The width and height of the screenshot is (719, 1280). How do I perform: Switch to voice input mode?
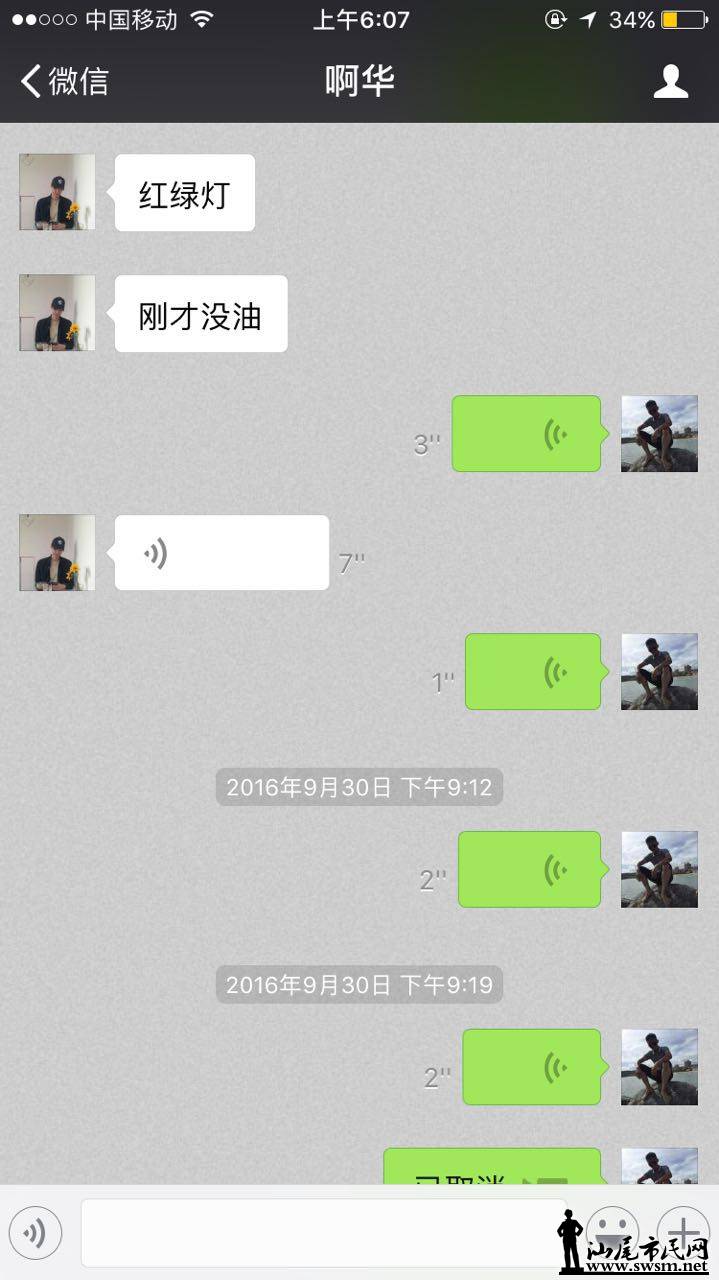click(x=36, y=1232)
